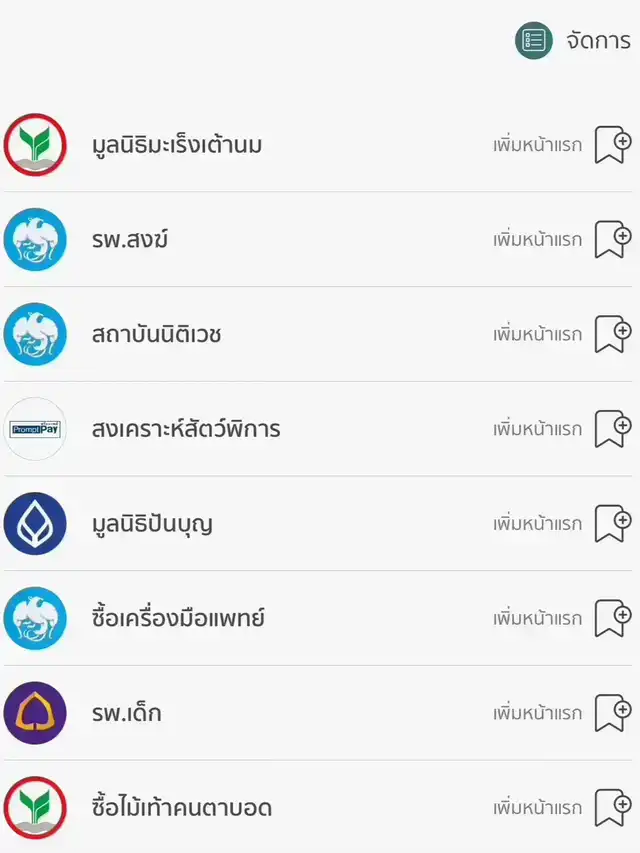Open the รพ.เด็ก favorite
This screenshot has width=640, height=853.
126,713
